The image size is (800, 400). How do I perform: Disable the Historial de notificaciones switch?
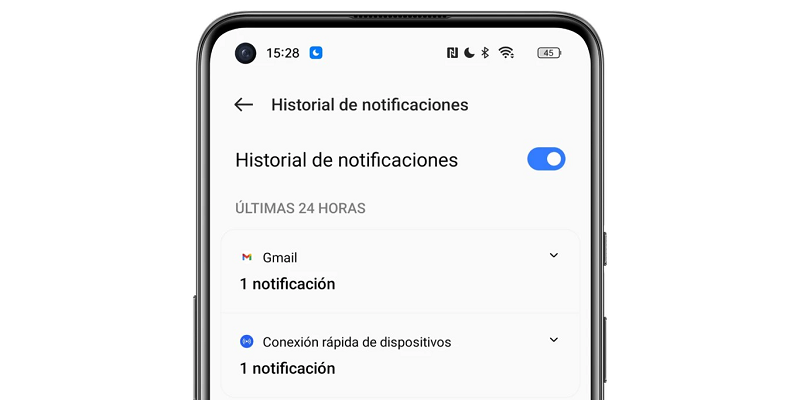coord(546,159)
